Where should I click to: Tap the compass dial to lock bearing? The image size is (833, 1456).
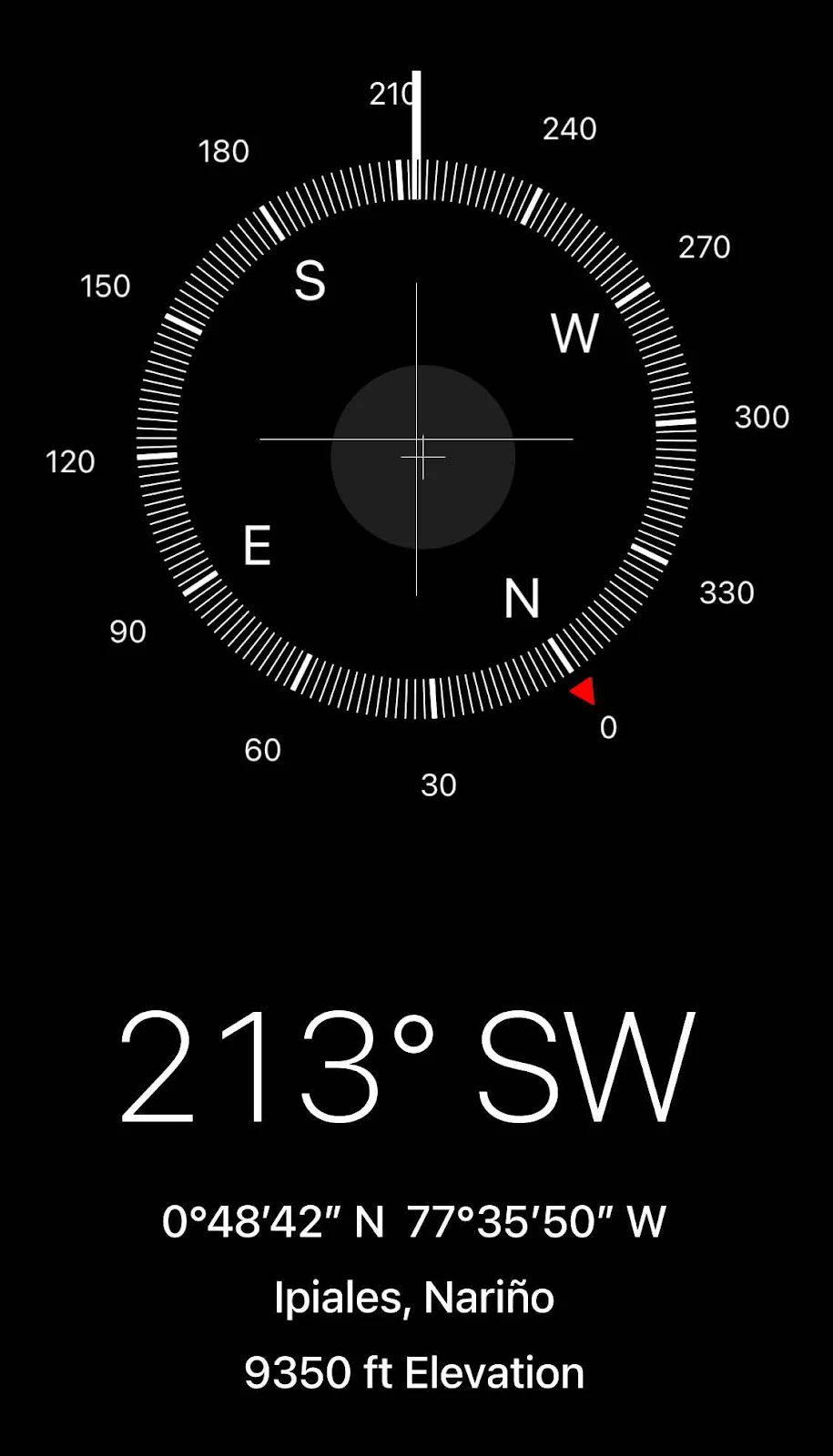(x=416, y=440)
